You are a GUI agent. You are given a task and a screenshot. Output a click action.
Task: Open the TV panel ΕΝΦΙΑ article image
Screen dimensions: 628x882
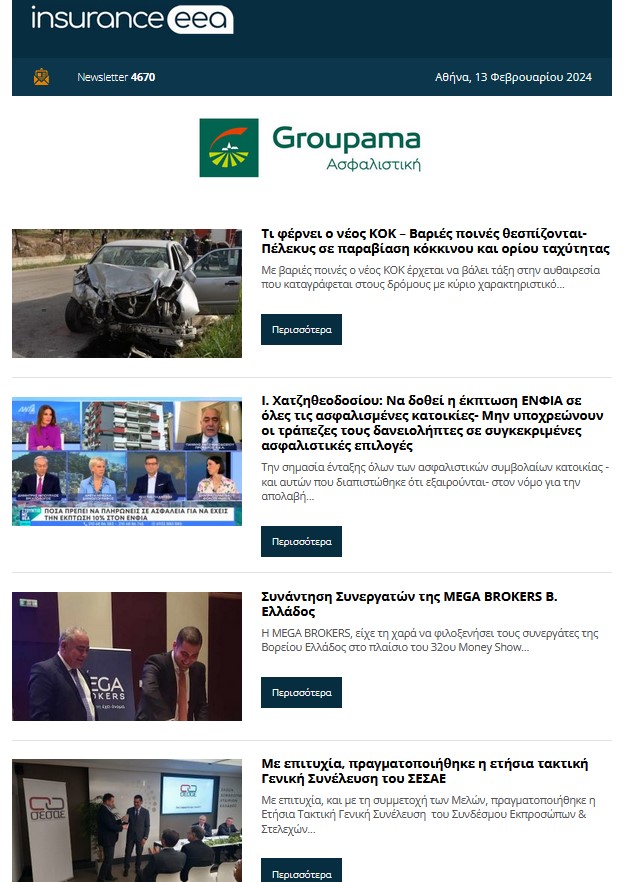127,461
